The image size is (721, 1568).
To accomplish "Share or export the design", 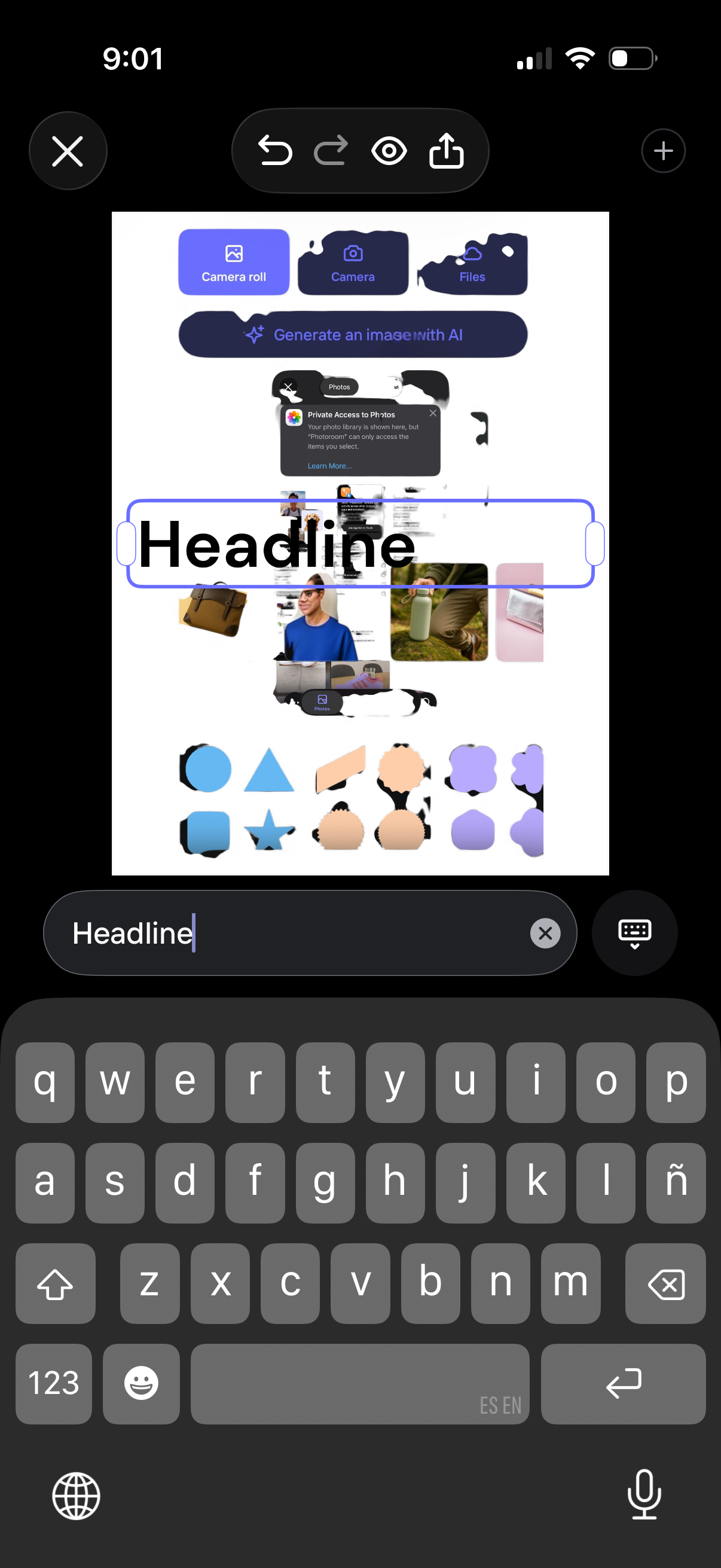I will point(447,151).
